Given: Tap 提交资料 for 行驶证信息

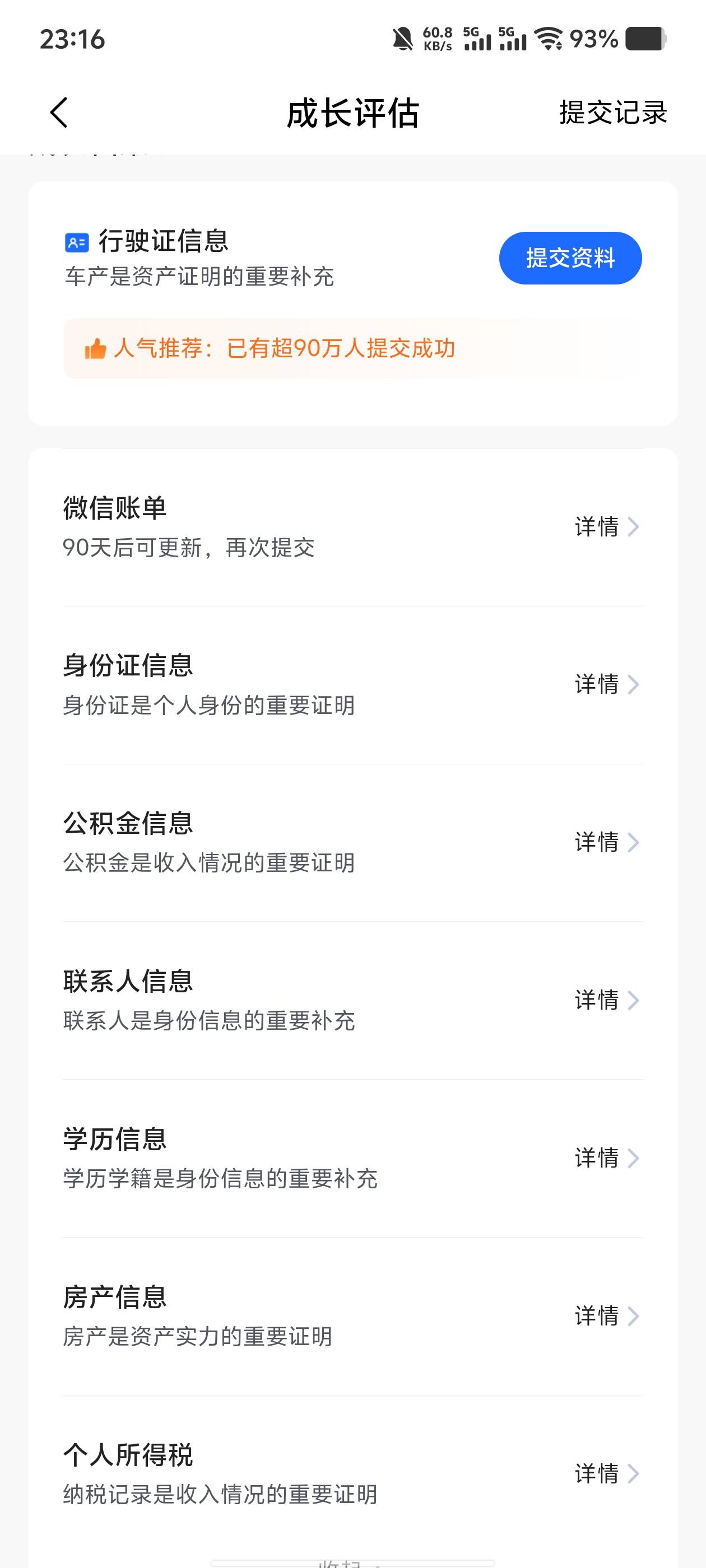Looking at the screenshot, I should click(570, 258).
